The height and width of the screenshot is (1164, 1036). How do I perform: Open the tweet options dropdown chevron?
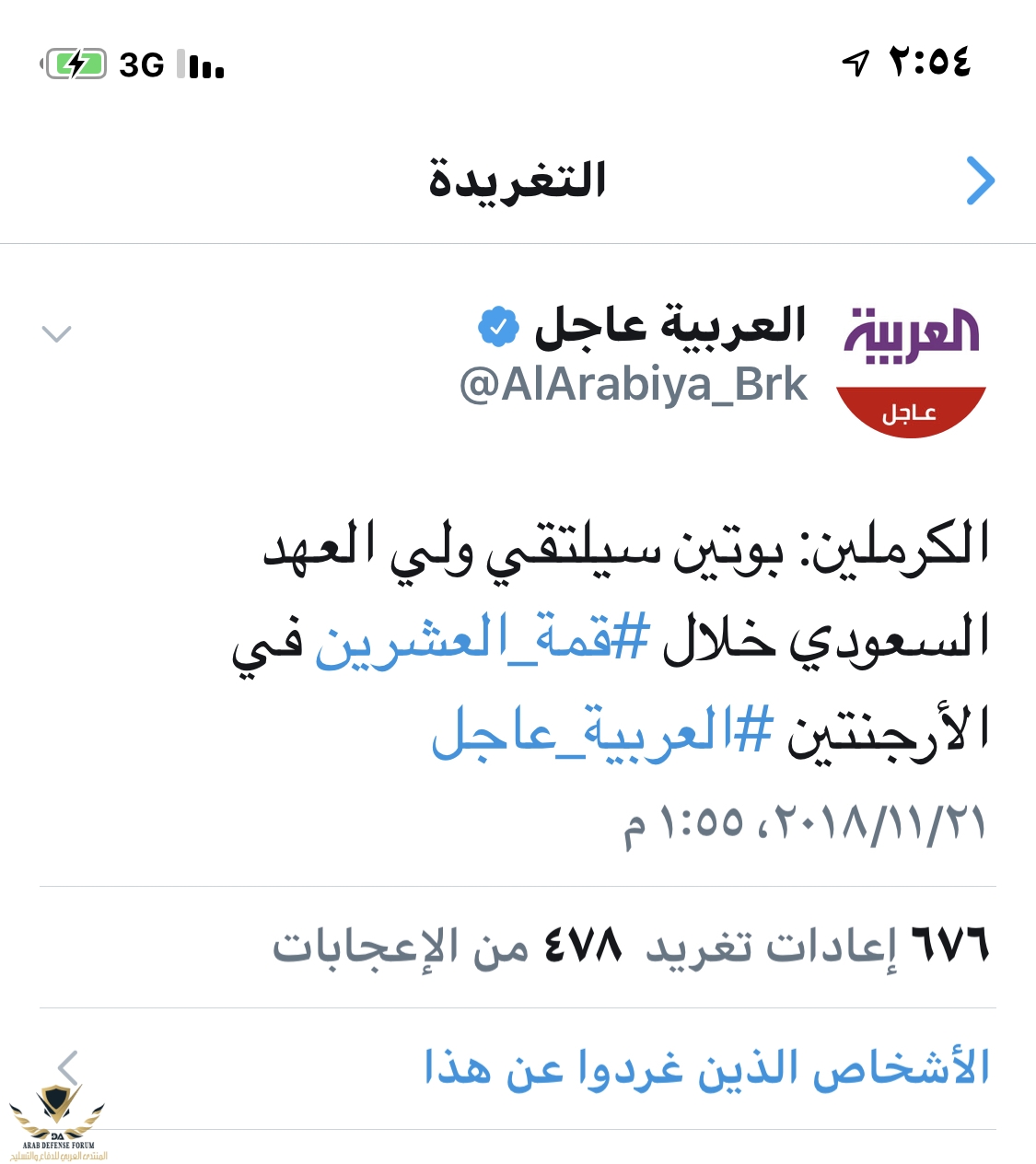(x=57, y=333)
